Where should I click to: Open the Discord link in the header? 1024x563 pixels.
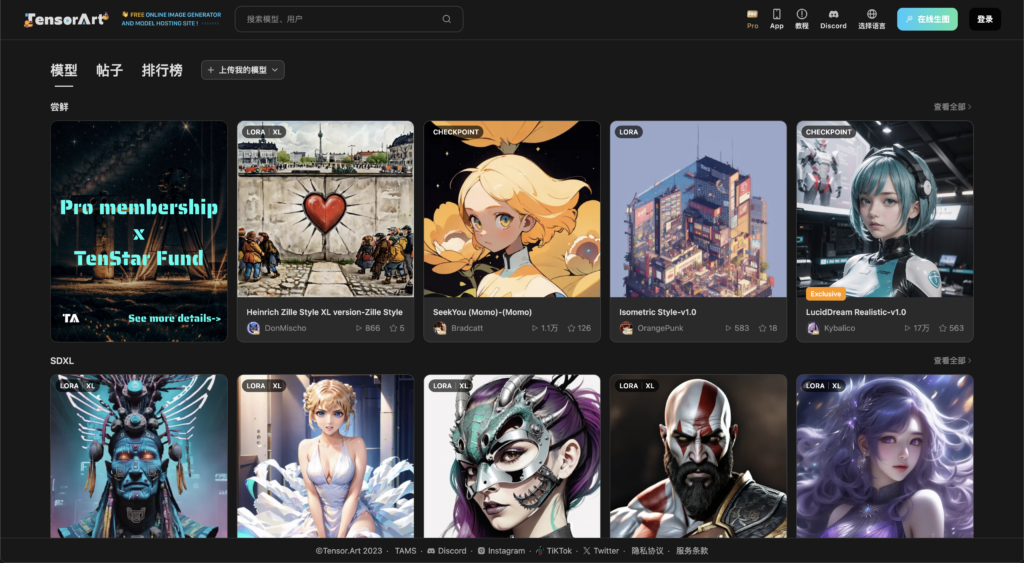(x=833, y=19)
